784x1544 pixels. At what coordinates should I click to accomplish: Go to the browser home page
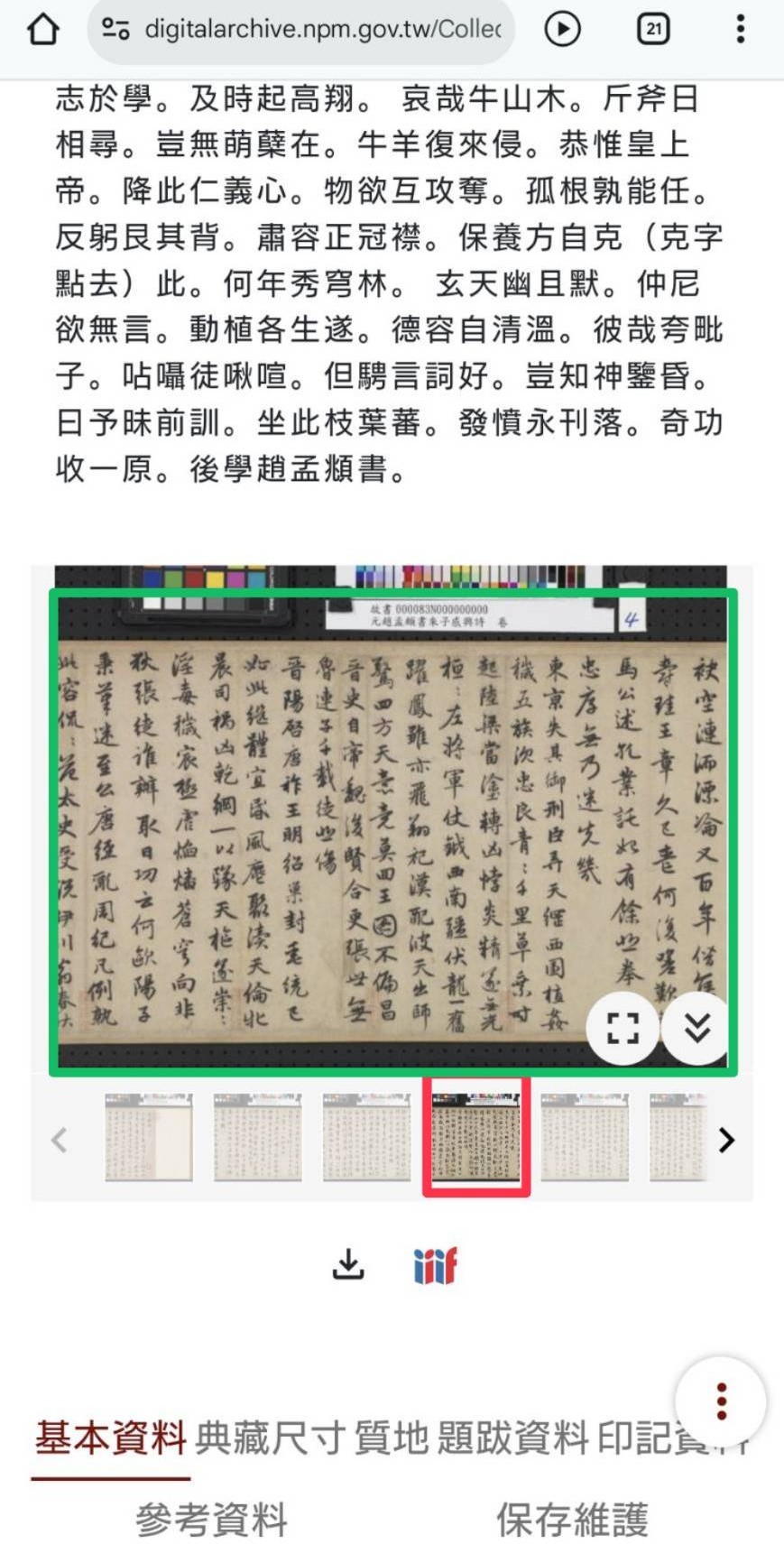[x=42, y=29]
